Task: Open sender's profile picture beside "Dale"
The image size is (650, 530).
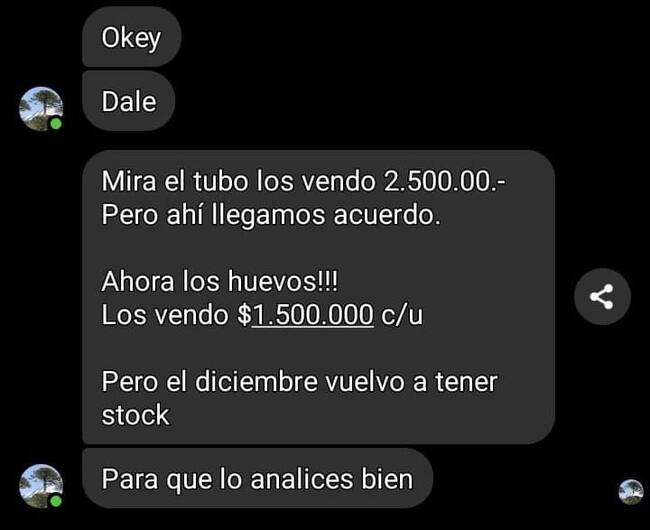Action: tap(41, 107)
